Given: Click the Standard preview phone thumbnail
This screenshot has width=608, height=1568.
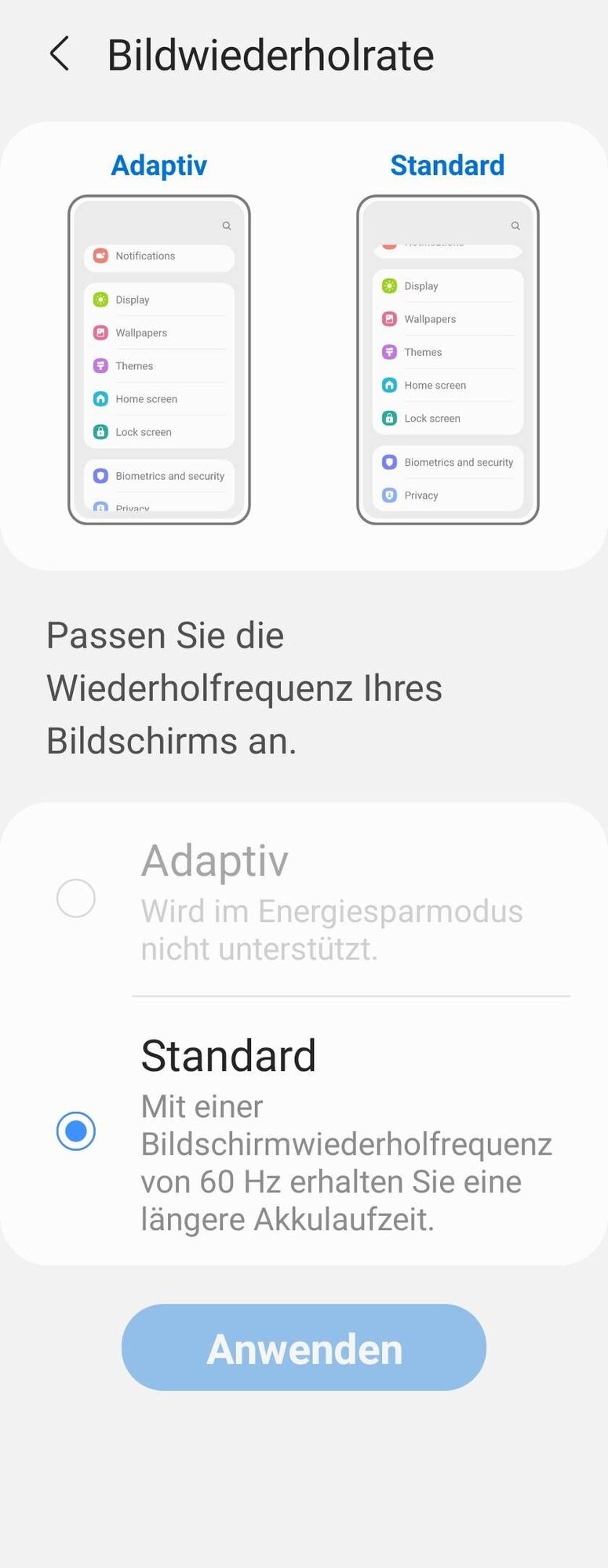Looking at the screenshot, I should [447, 359].
